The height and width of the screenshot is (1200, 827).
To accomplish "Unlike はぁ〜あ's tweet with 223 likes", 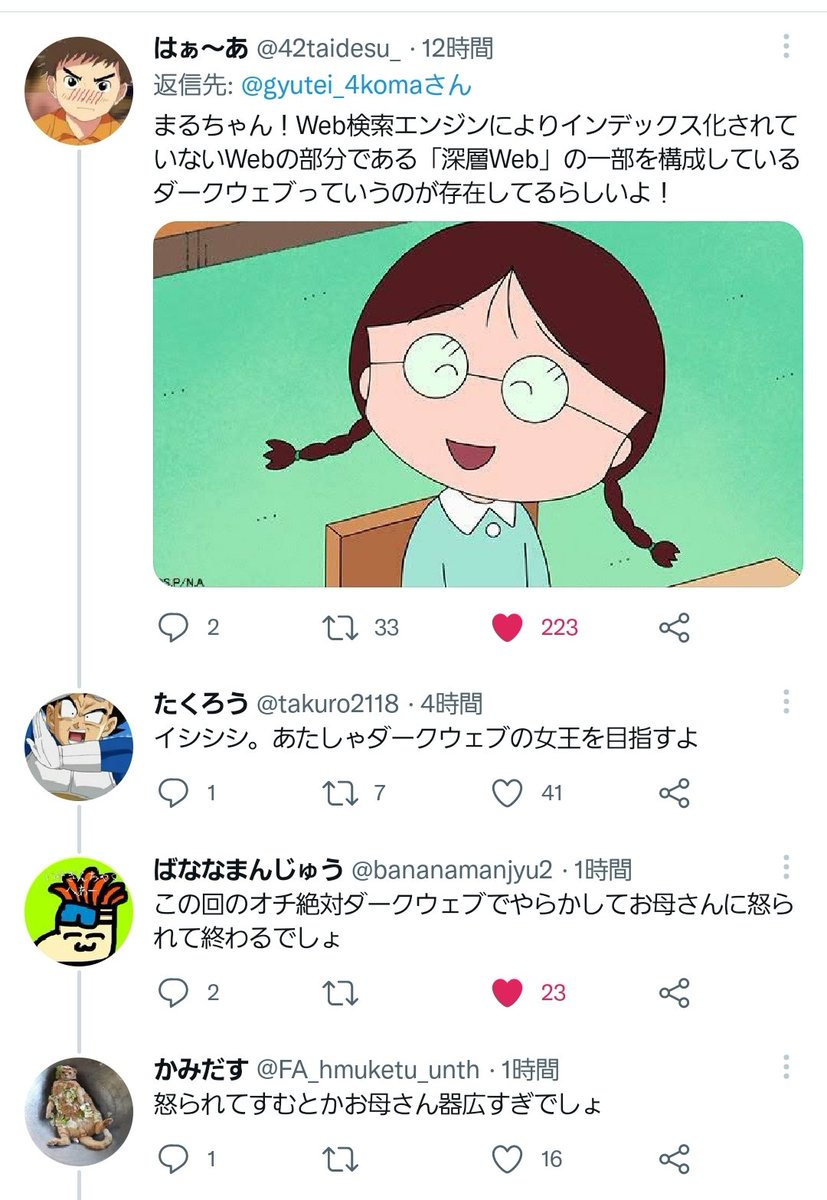I will pos(509,628).
